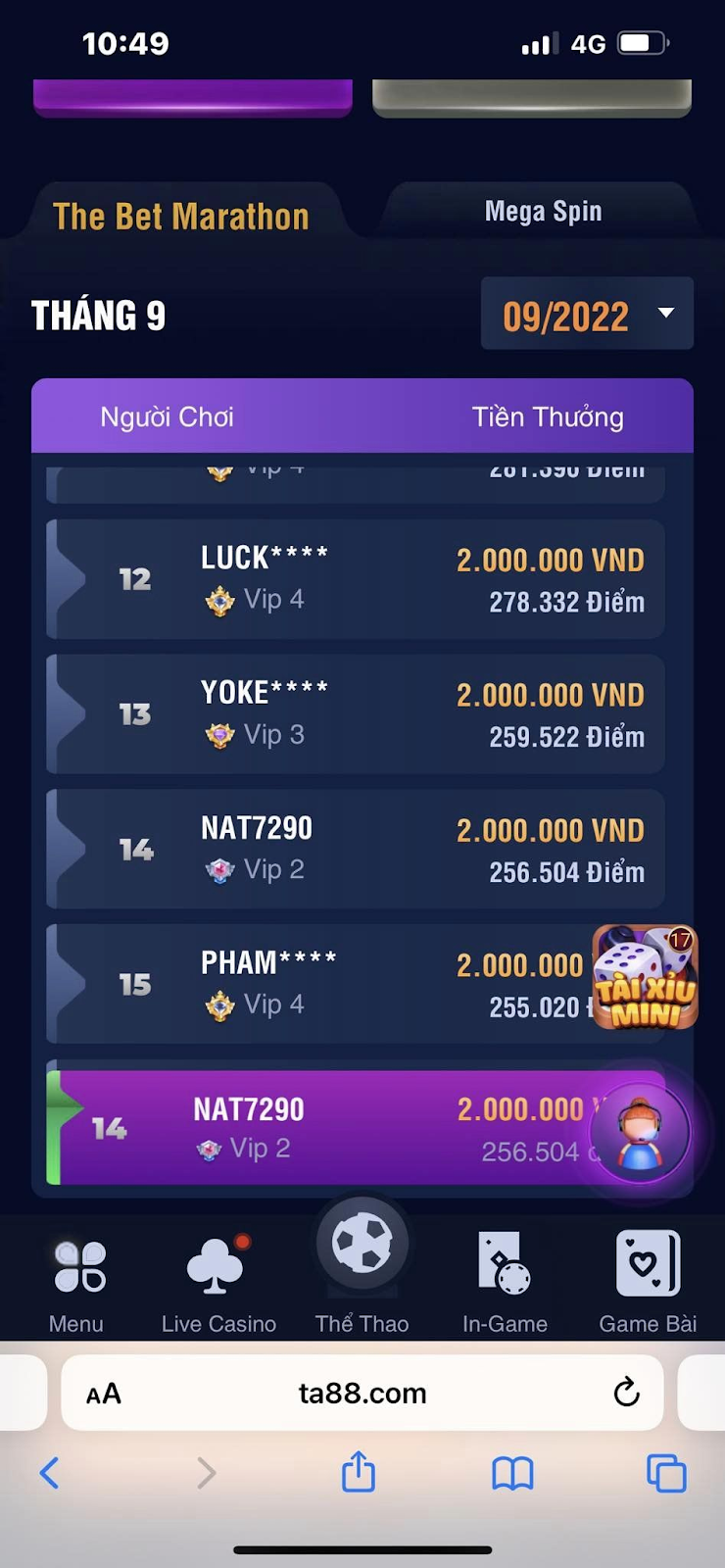This screenshot has width=725, height=1568.
Task: Go to Live Casino
Action: (218, 1283)
